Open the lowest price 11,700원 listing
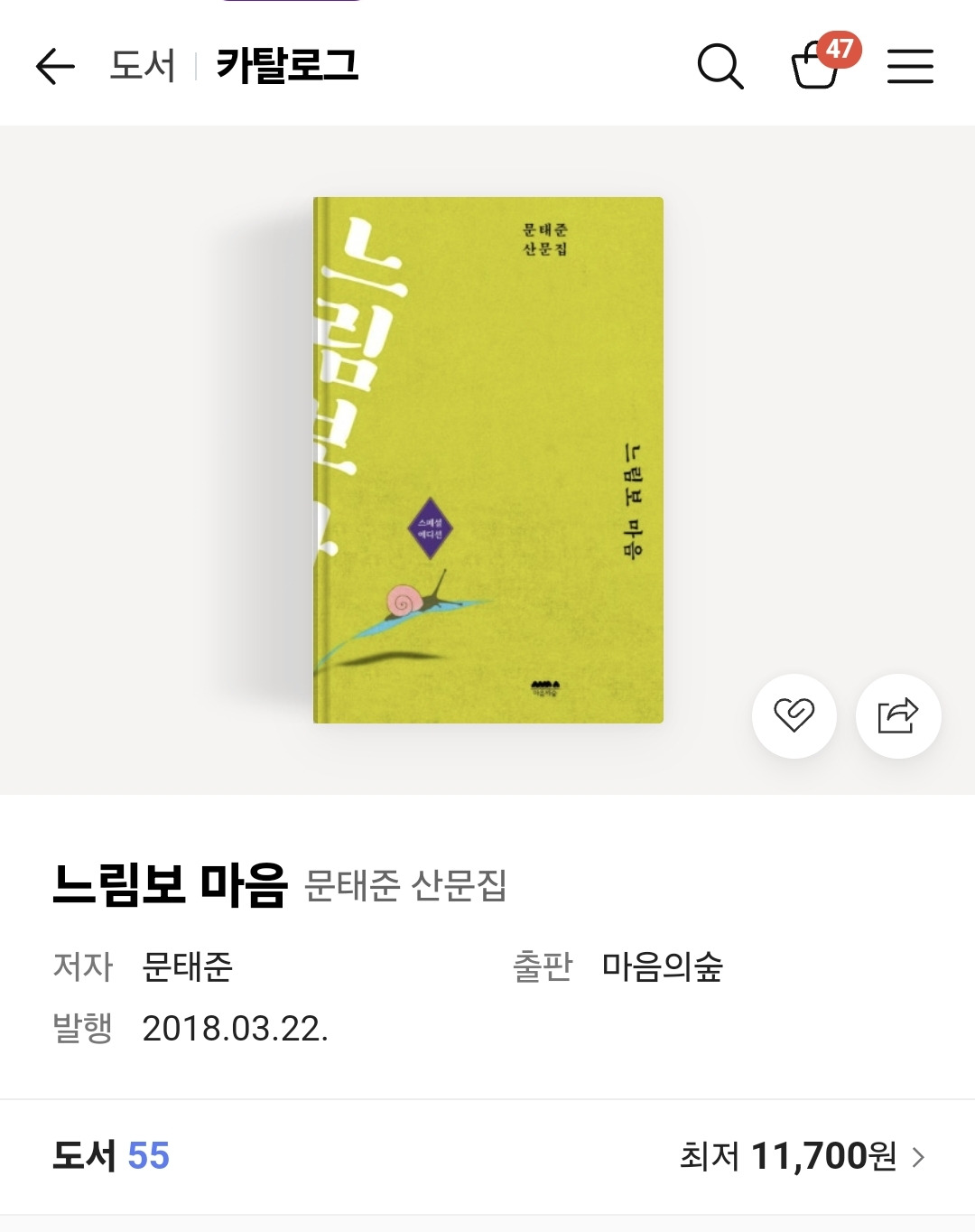This screenshot has height=1232, width=975. point(803,1156)
